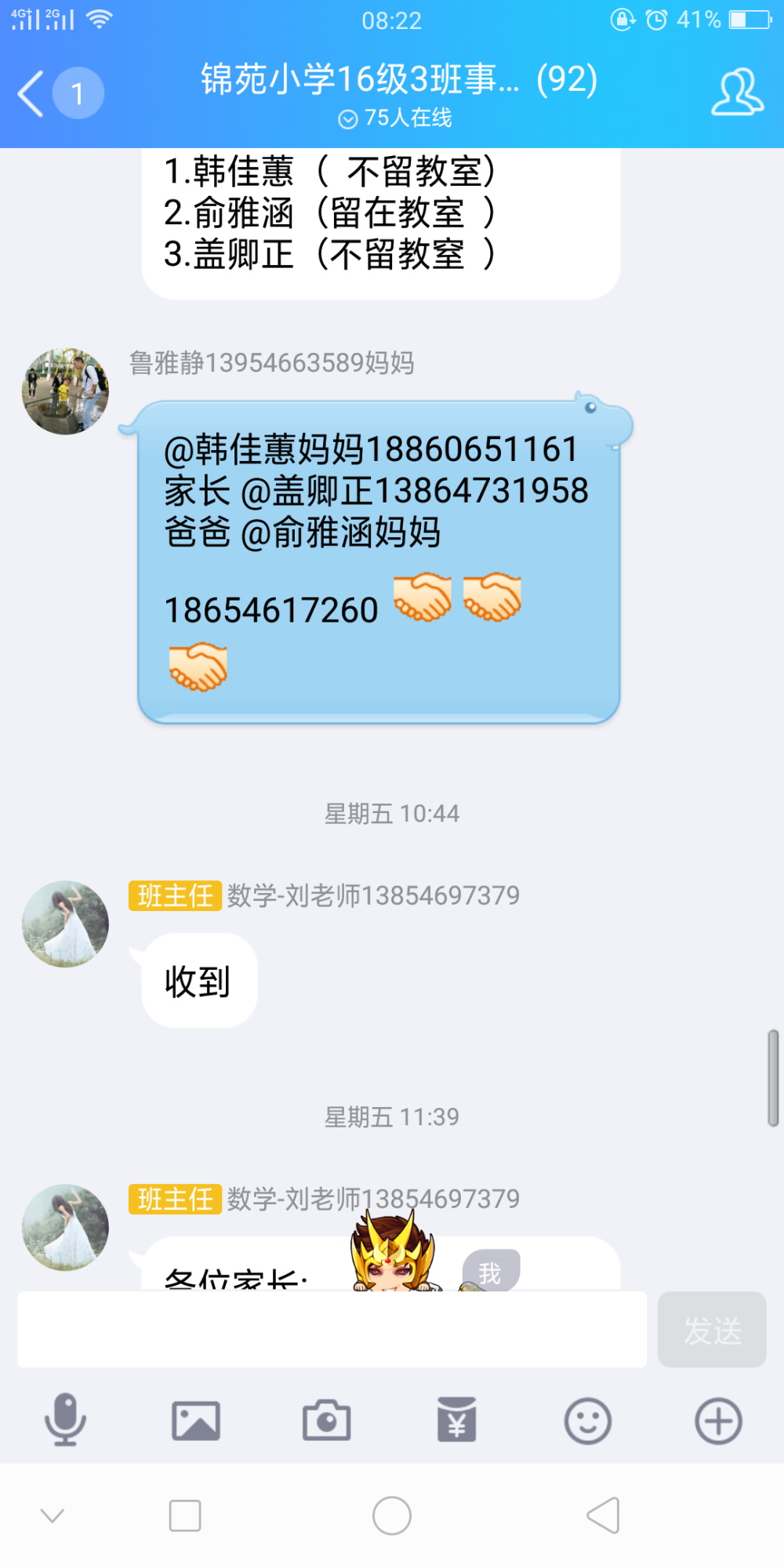Record a voice message with the microphone
Viewport: 784px width, 1568px height.
(65, 1420)
